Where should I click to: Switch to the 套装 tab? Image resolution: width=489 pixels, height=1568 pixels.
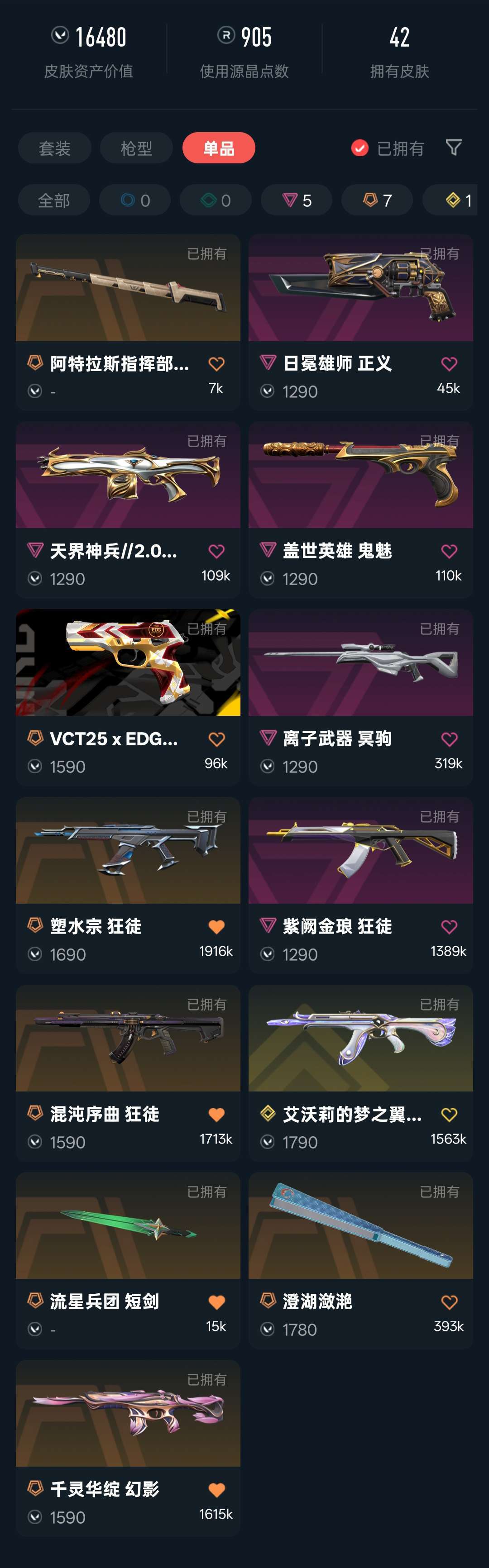coord(55,148)
